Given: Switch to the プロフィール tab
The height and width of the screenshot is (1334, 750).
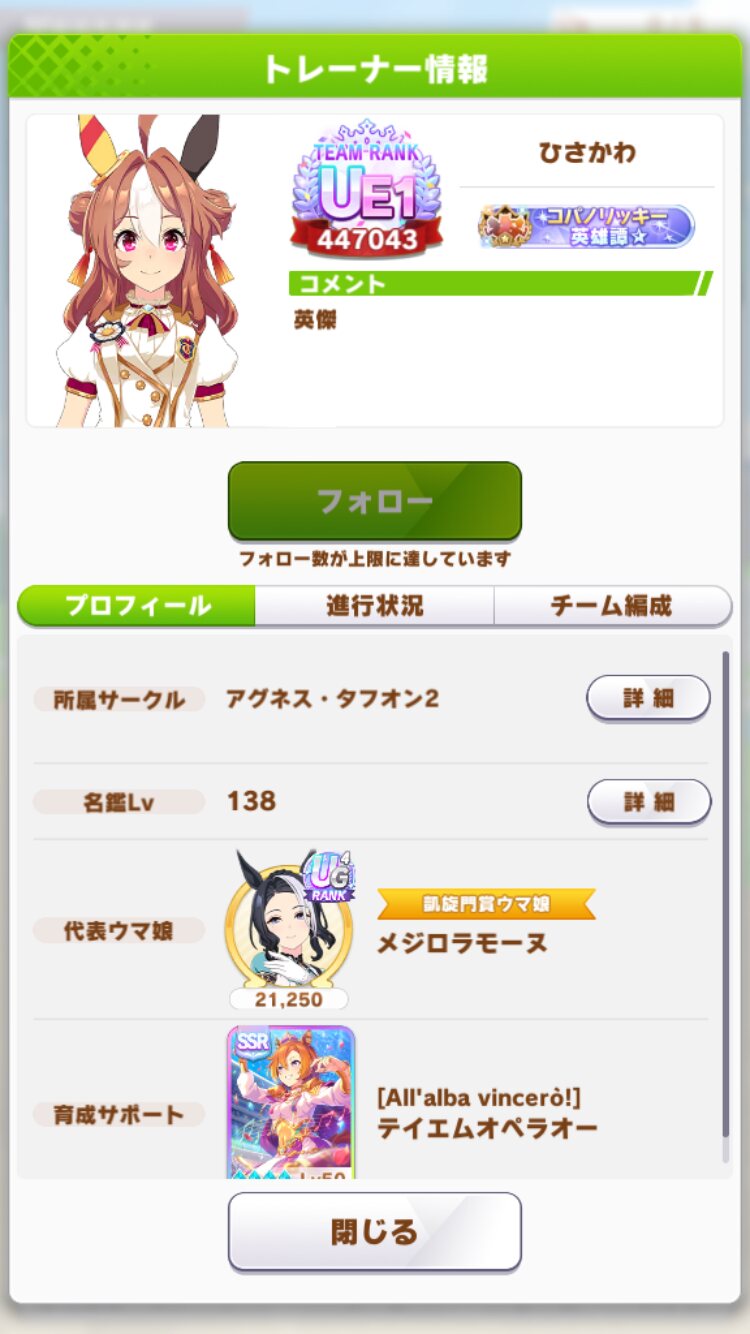Looking at the screenshot, I should point(137,605).
